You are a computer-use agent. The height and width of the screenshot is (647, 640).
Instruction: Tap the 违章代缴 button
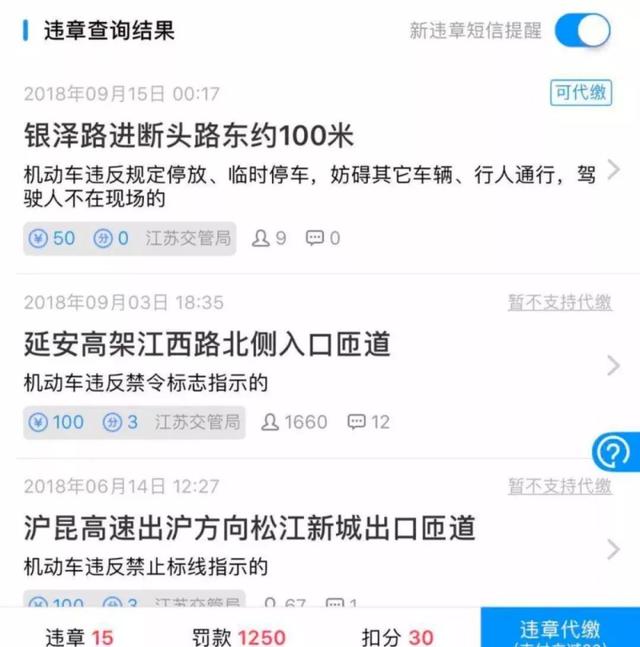(x=560, y=630)
